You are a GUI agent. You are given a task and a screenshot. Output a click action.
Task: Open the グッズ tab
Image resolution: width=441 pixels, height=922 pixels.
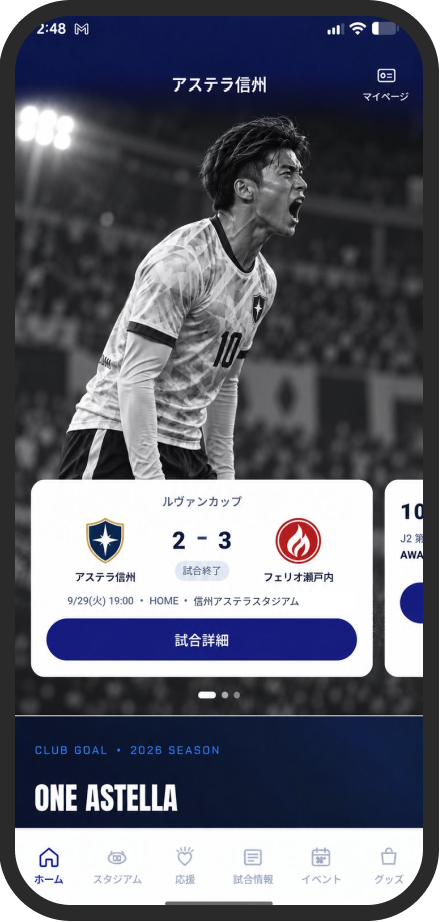click(x=389, y=866)
